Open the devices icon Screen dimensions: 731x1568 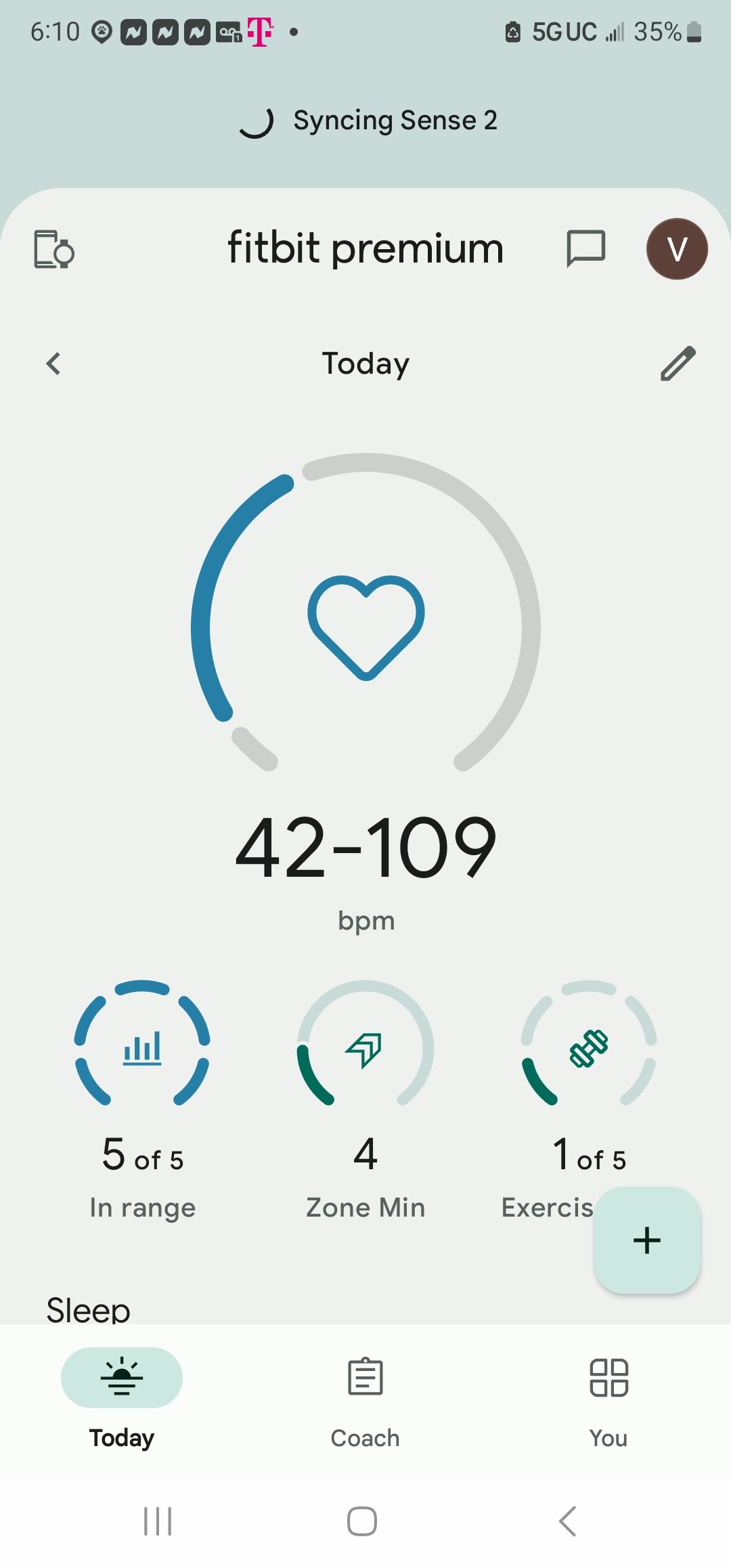(53, 249)
